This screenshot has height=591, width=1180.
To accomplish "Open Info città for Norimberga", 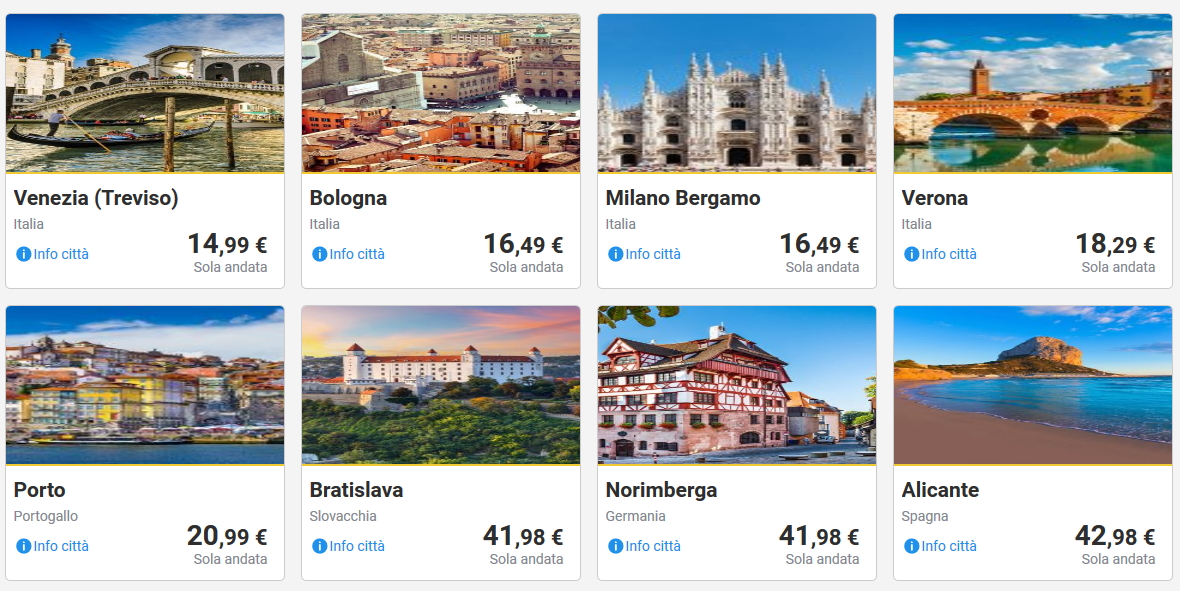I will click(x=645, y=546).
